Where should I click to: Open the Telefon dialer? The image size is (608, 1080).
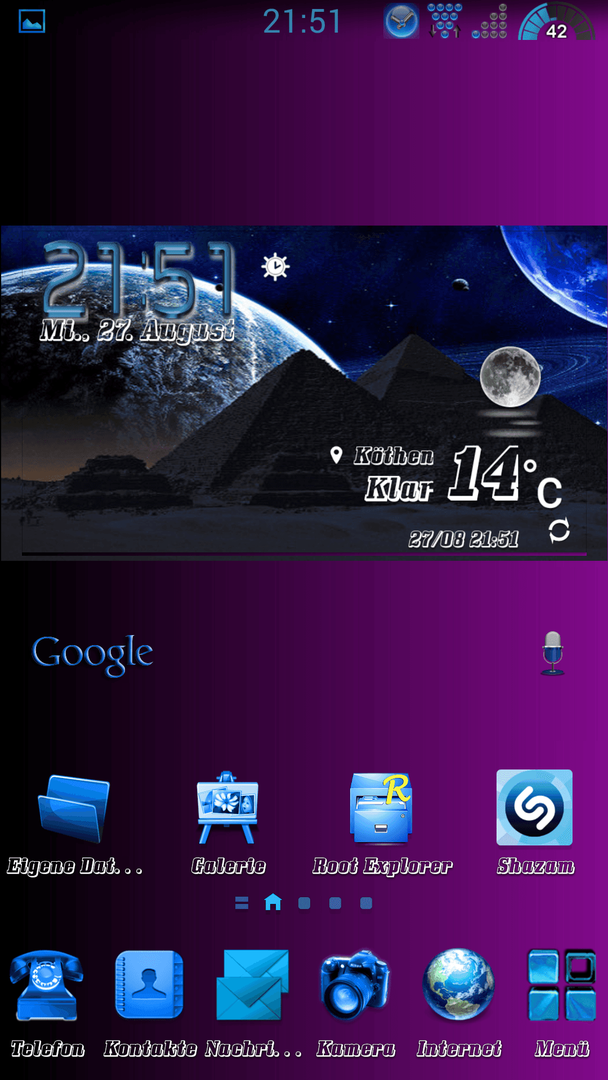point(47,986)
